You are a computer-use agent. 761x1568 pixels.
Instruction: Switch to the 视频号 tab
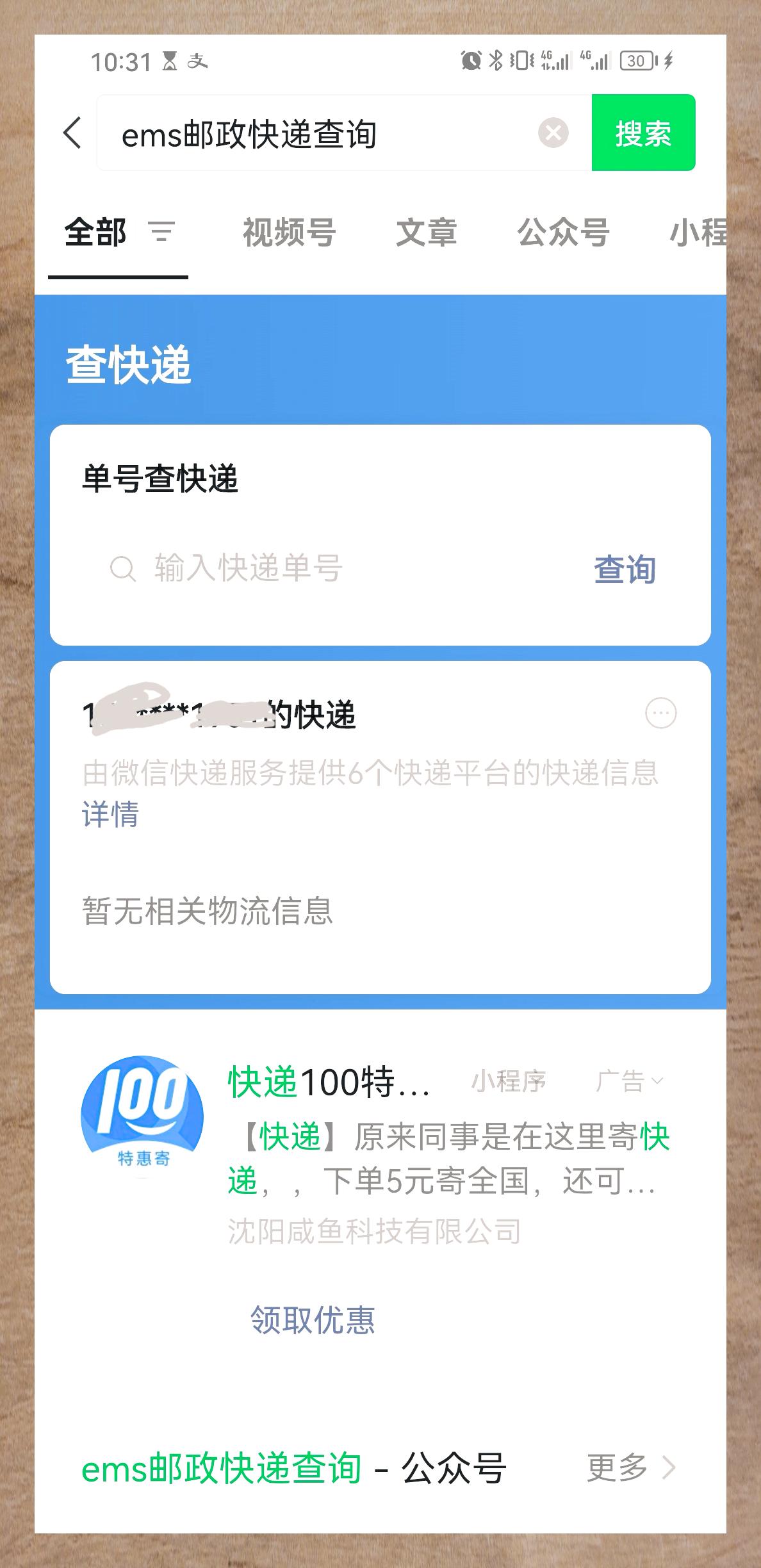pyautogui.click(x=288, y=233)
